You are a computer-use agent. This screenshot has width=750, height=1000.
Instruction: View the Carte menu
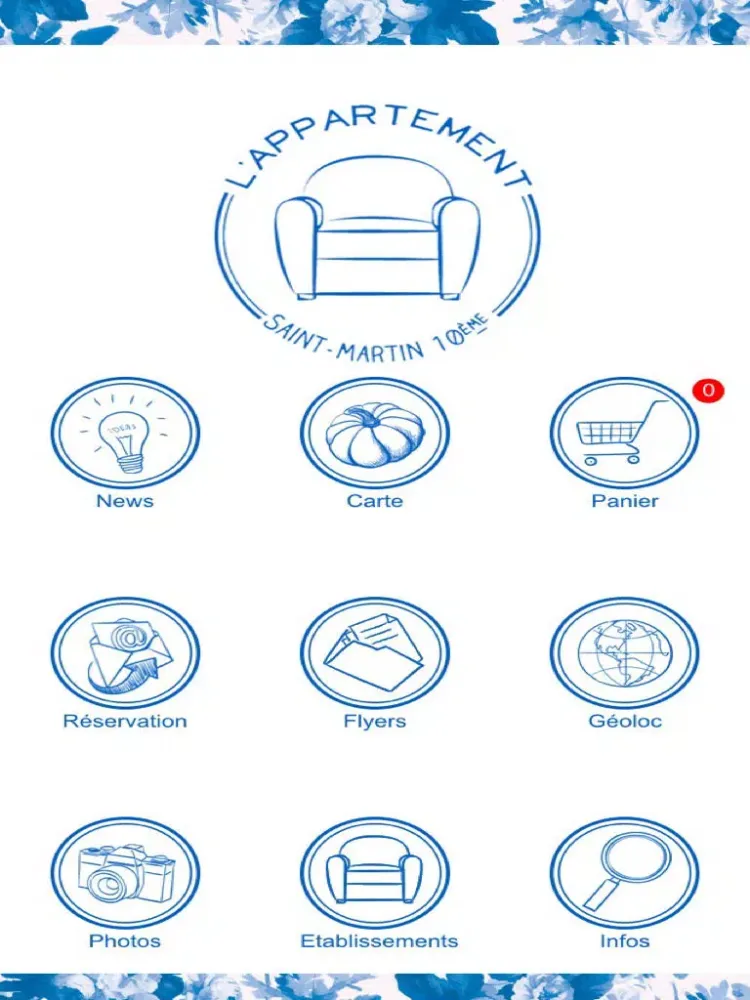click(375, 434)
